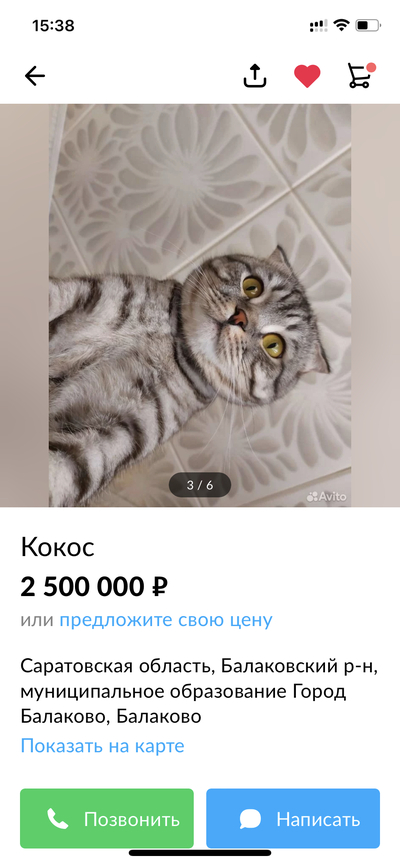Go back using the arrow icon
The width and height of the screenshot is (400, 866).
34,76
